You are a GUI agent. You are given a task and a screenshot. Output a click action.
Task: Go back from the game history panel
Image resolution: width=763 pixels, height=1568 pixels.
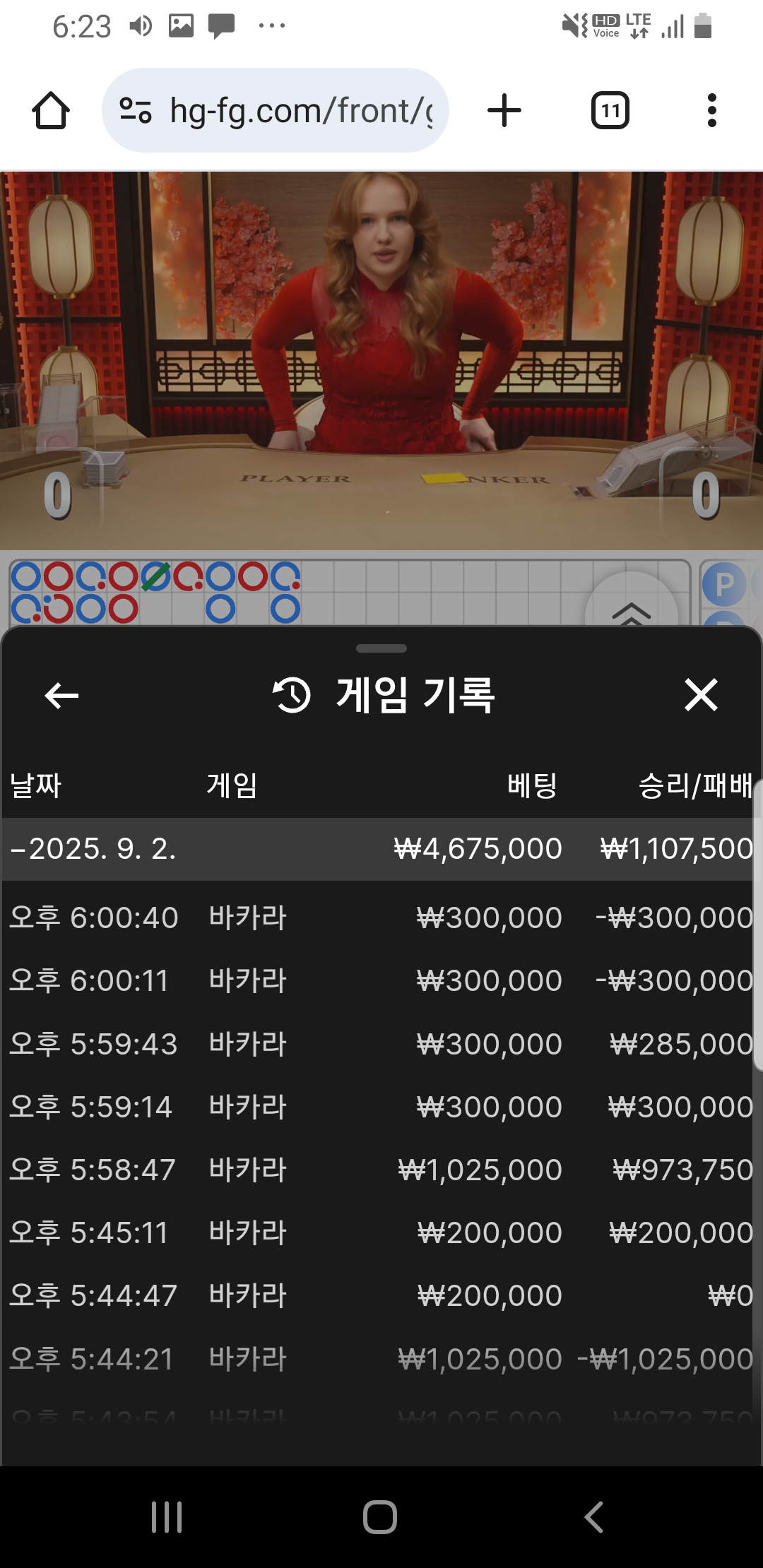point(61,696)
